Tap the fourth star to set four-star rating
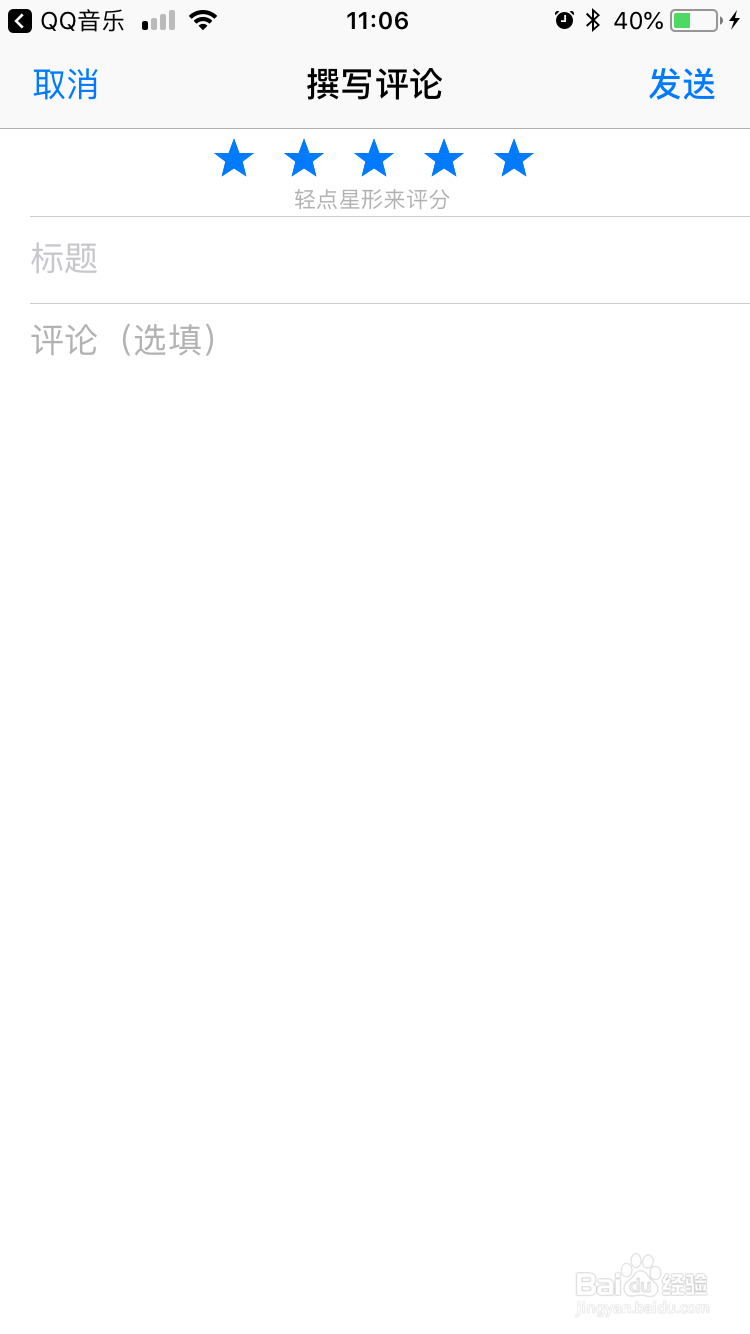The height and width of the screenshot is (1334, 750). (x=443, y=158)
